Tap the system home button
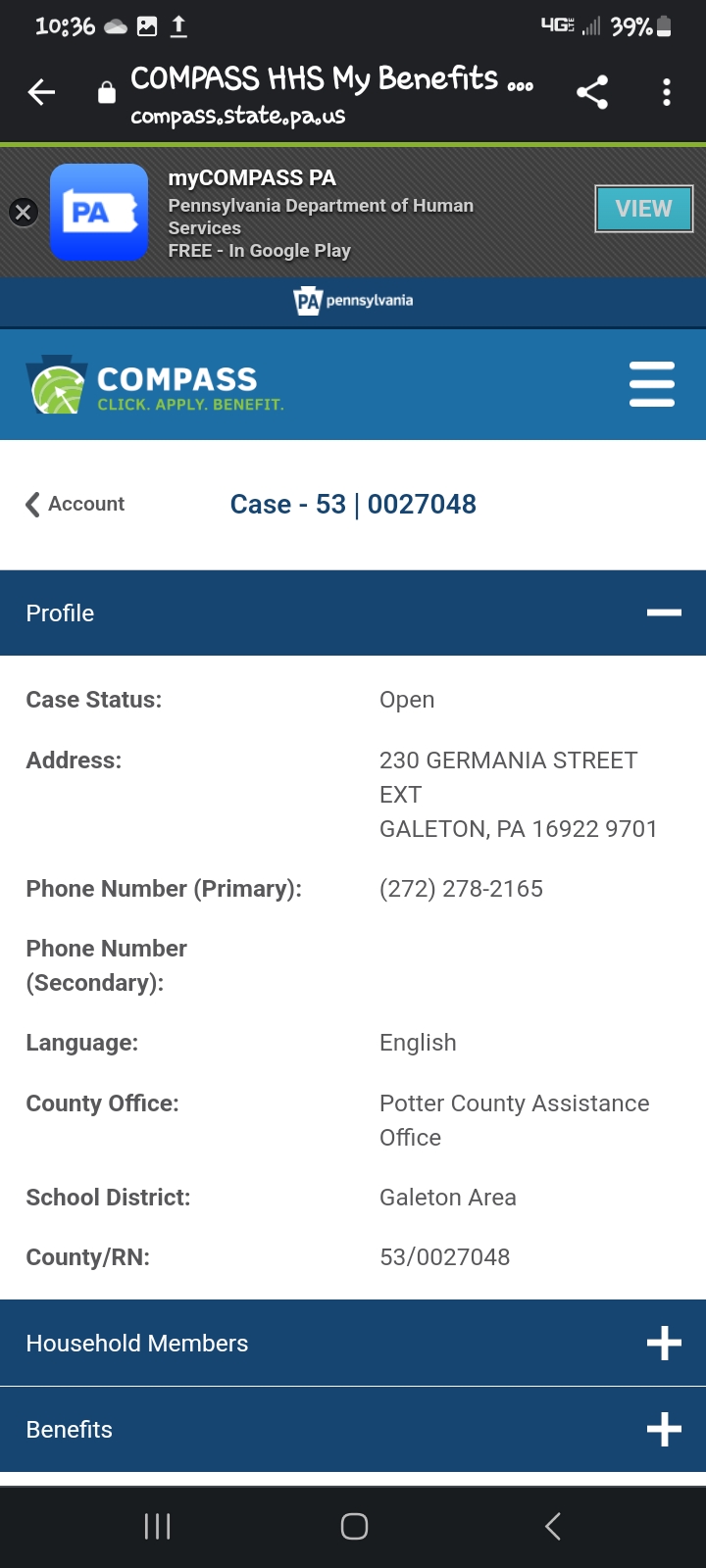Screen dimensions: 706x1568 tap(354, 1526)
